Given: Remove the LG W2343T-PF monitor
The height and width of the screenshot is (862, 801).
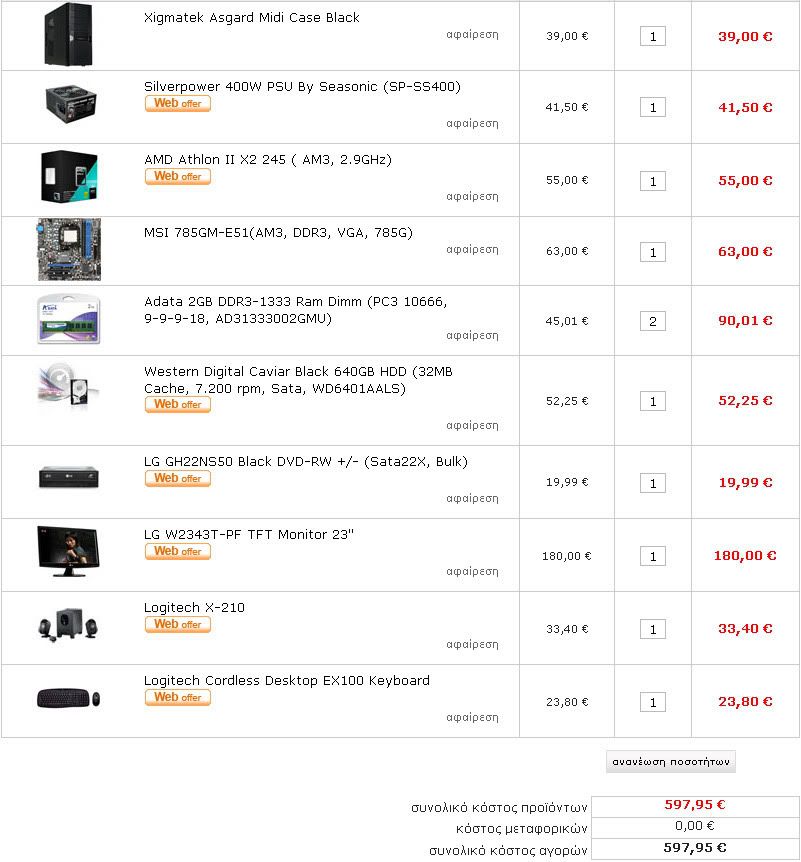Looking at the screenshot, I should point(472,572).
